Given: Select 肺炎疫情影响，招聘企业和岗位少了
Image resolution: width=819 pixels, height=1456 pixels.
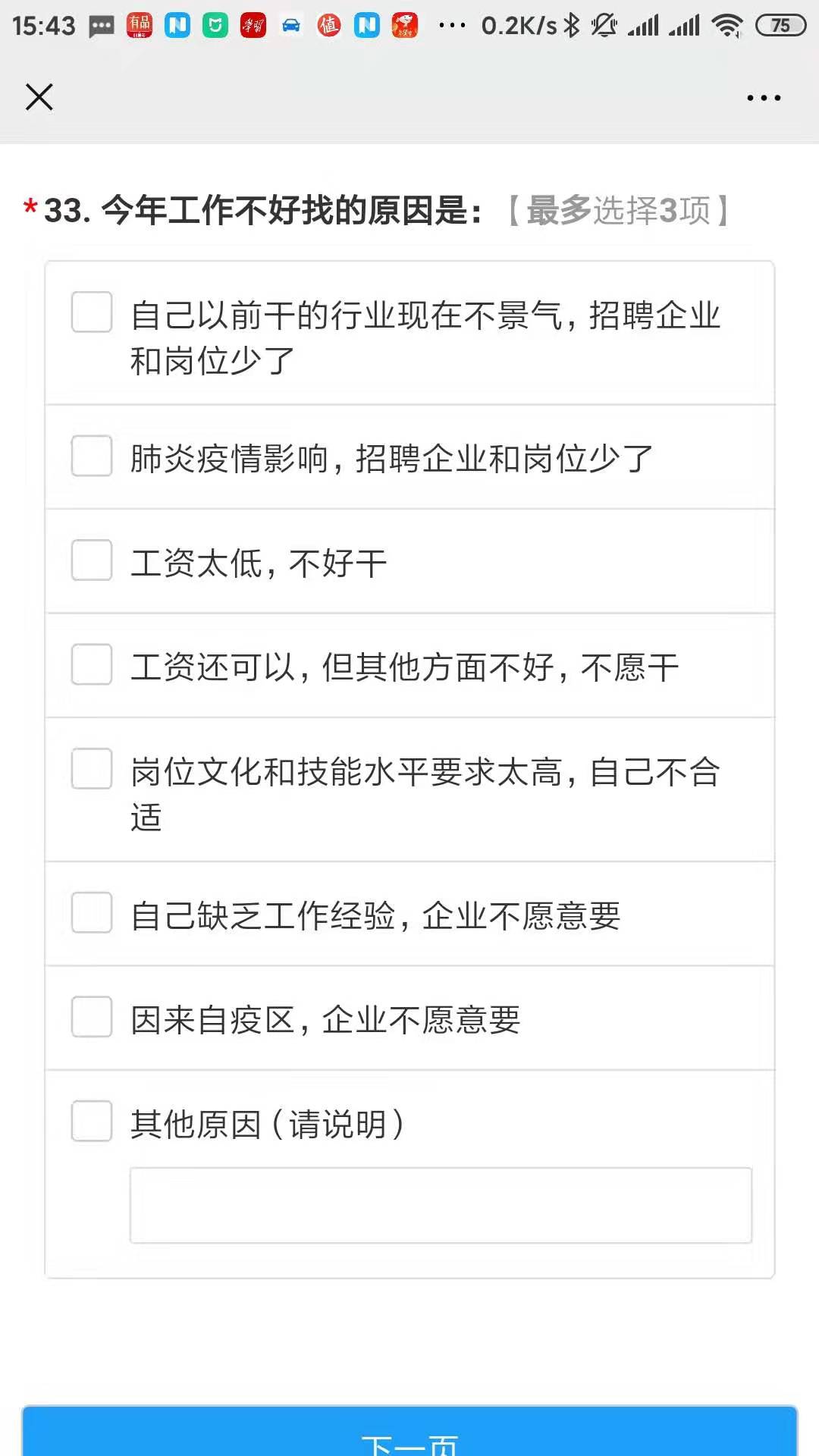Looking at the screenshot, I should pos(92,456).
